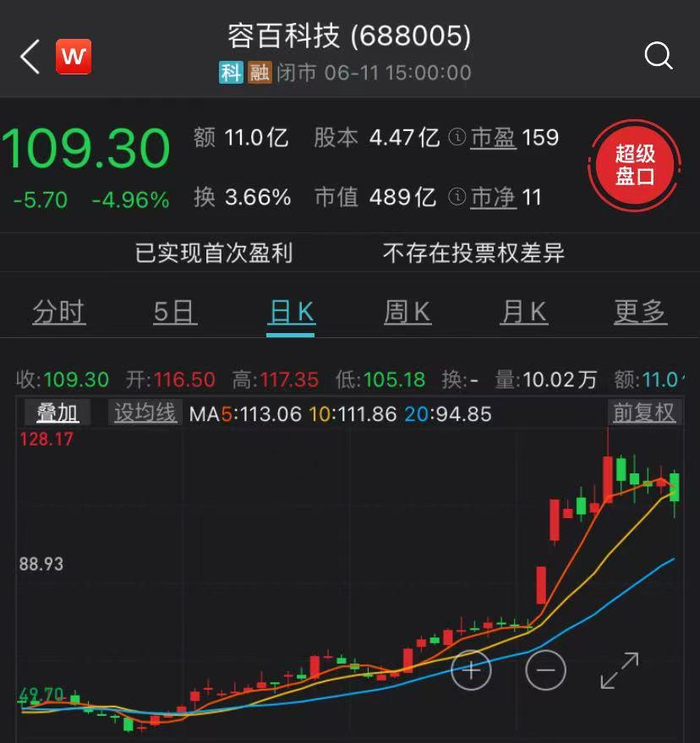Open the 前复权 adjustment selector
The image size is (700, 743).
coord(644,412)
